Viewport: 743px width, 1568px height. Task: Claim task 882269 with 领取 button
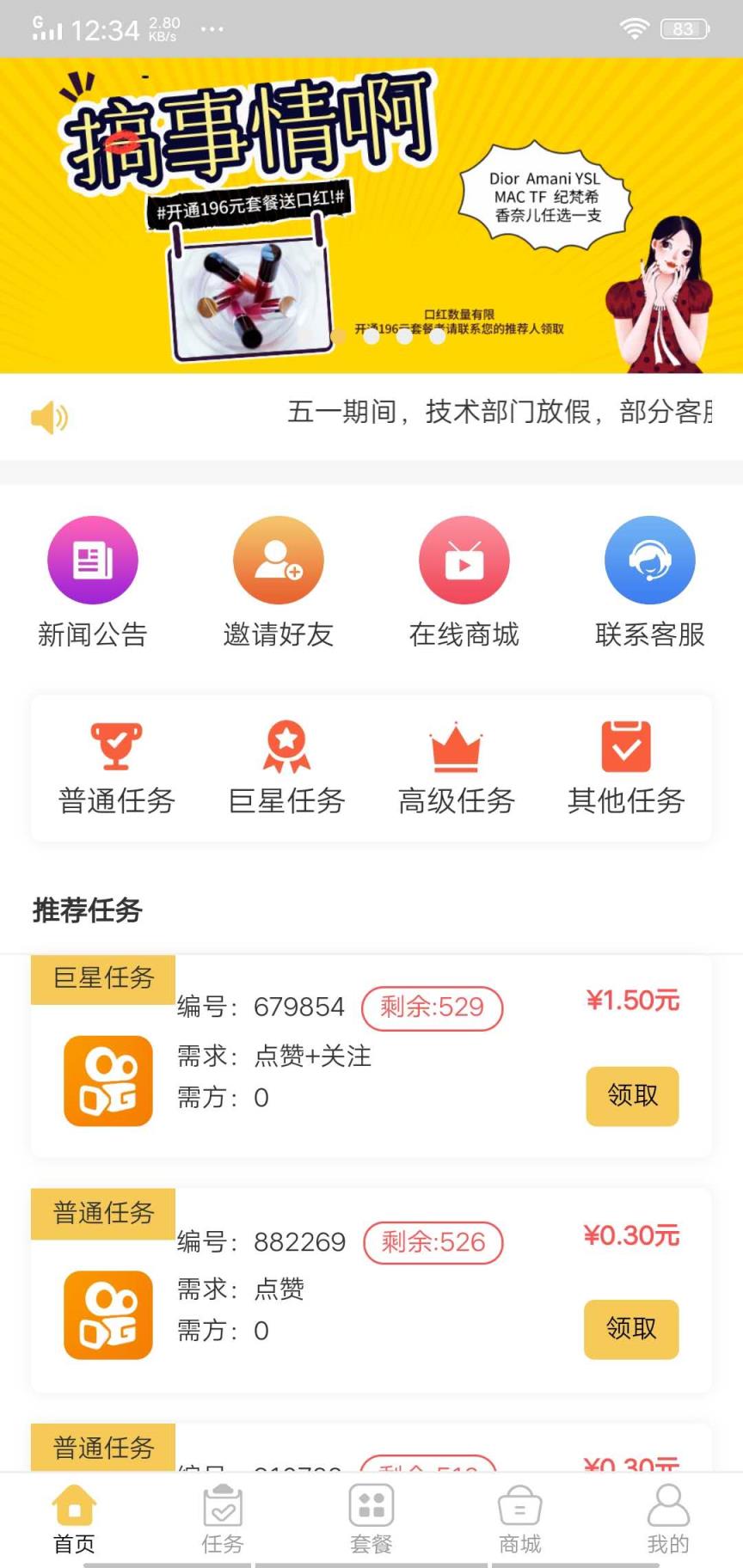tap(631, 1330)
